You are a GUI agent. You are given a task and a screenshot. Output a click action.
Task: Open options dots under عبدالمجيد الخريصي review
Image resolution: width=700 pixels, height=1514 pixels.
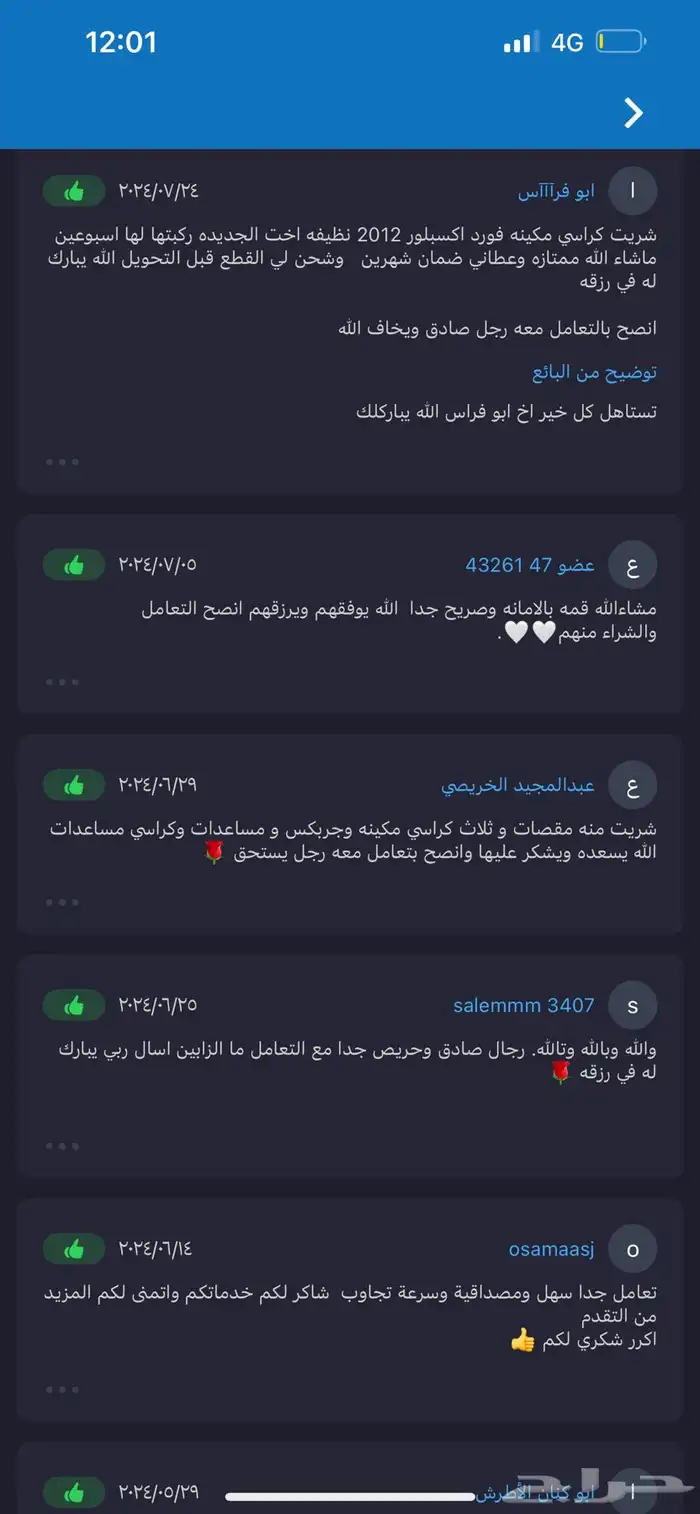[x=62, y=902]
